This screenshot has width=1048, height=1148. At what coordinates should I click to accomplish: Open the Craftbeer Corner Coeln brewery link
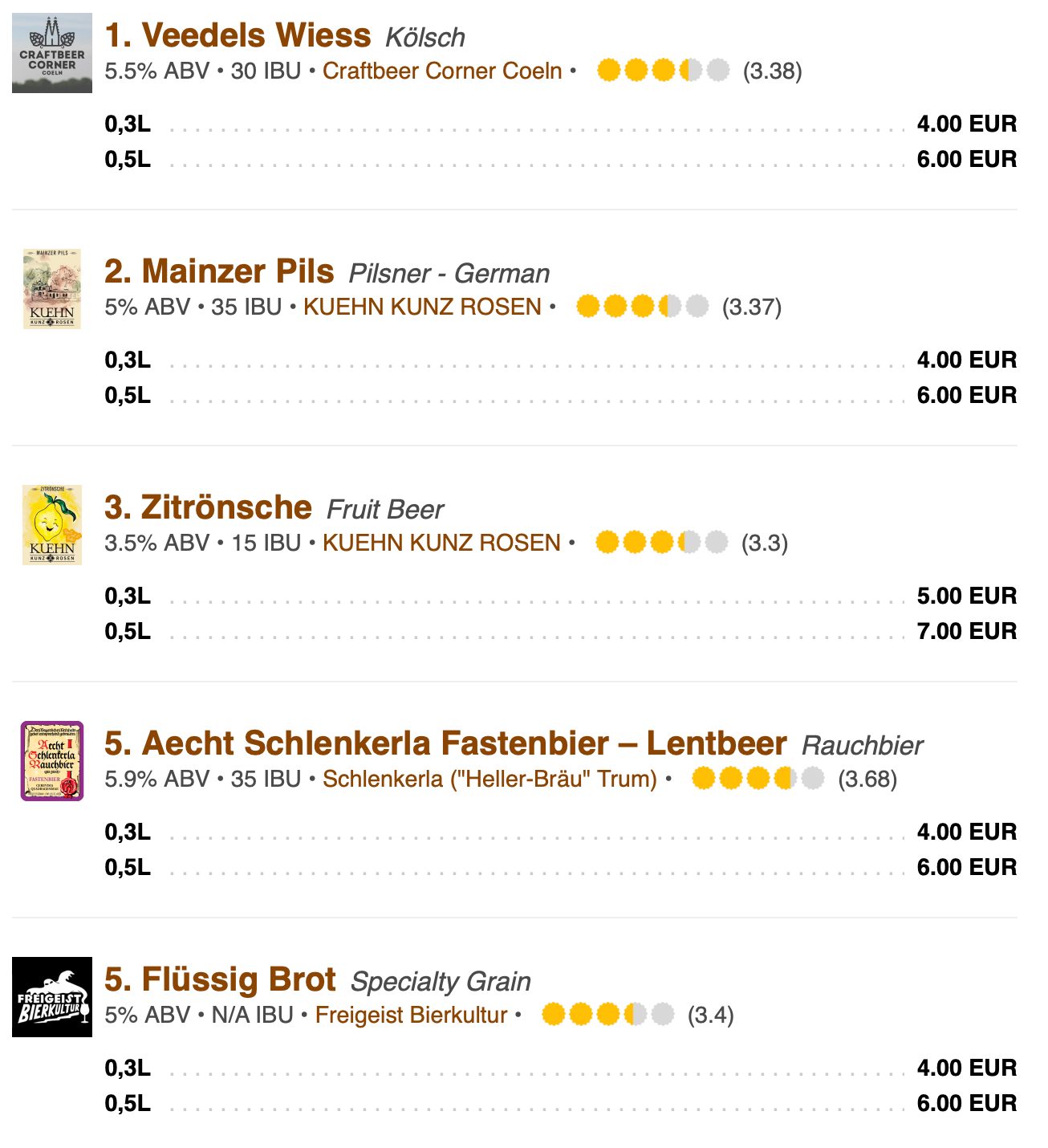(442, 71)
